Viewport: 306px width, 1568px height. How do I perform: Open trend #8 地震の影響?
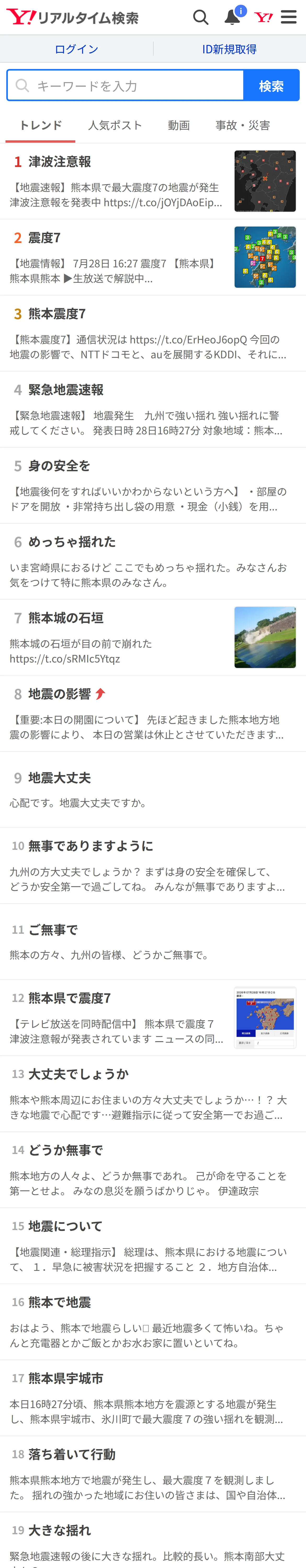[x=153, y=713]
